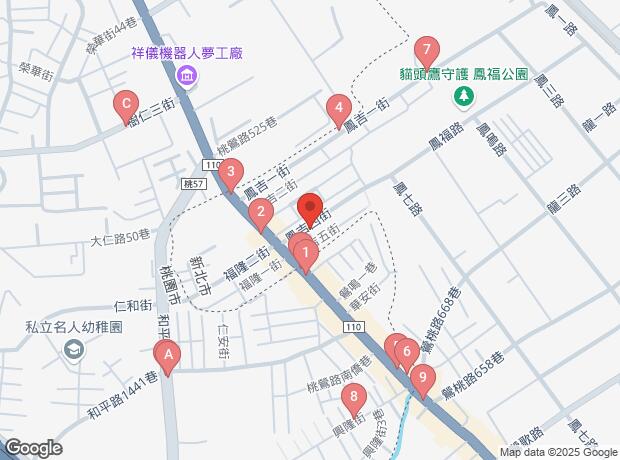Image resolution: width=620 pixels, height=460 pixels.
Task: Tap map marker 2
Action: (260, 212)
